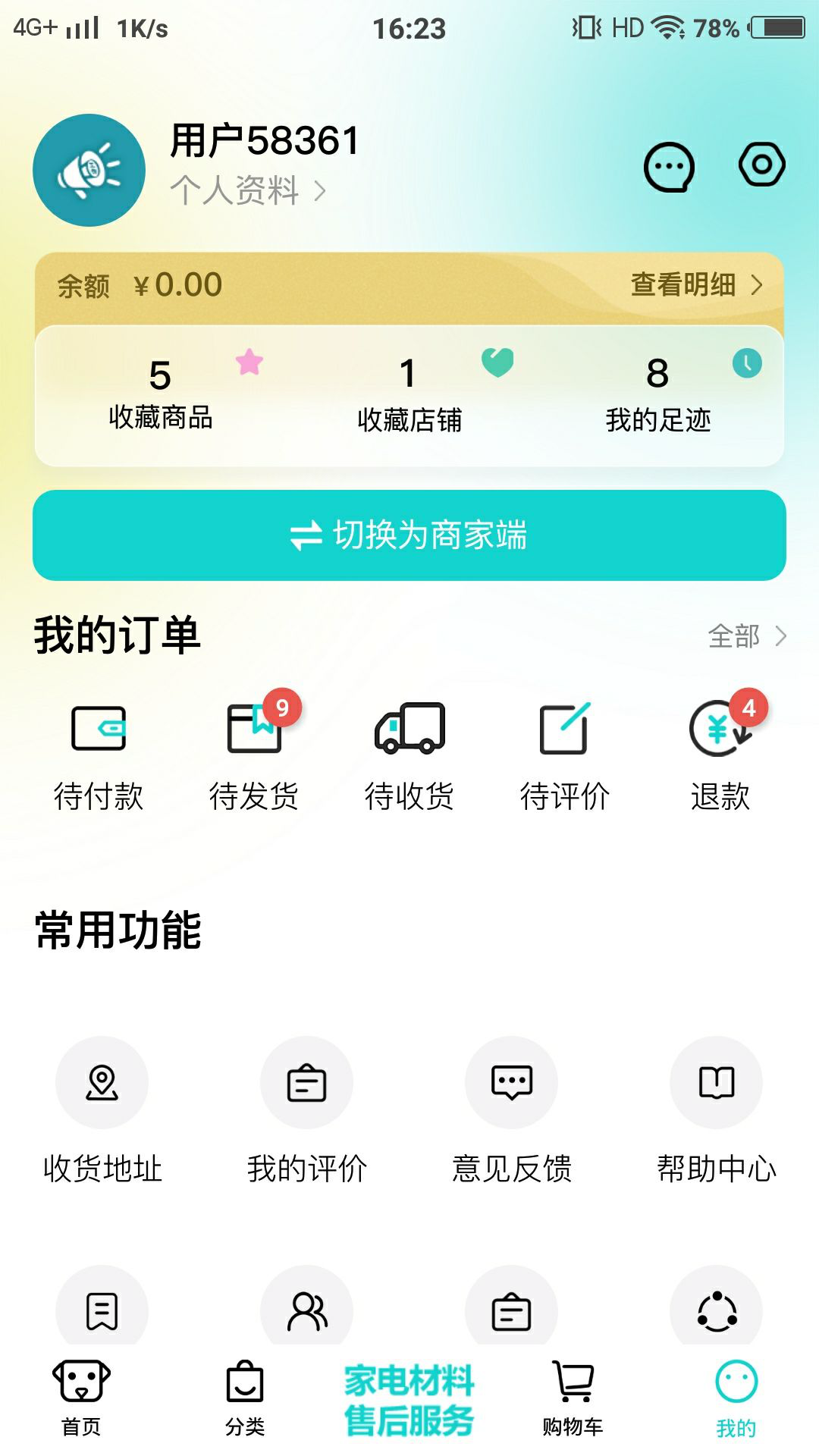
Task: Open 待发货 orders
Action: (254, 755)
